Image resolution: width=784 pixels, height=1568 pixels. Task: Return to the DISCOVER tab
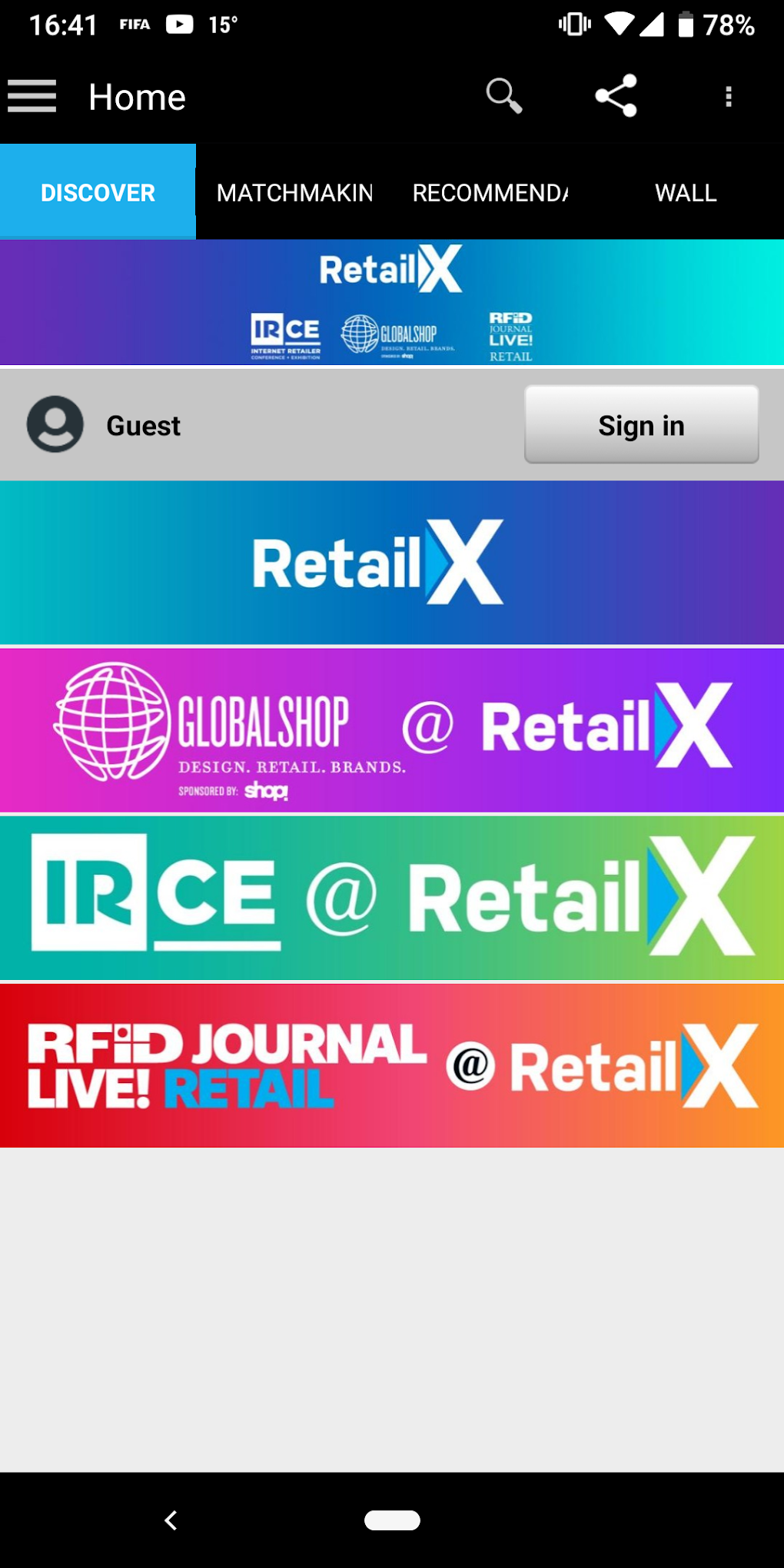tap(97, 192)
